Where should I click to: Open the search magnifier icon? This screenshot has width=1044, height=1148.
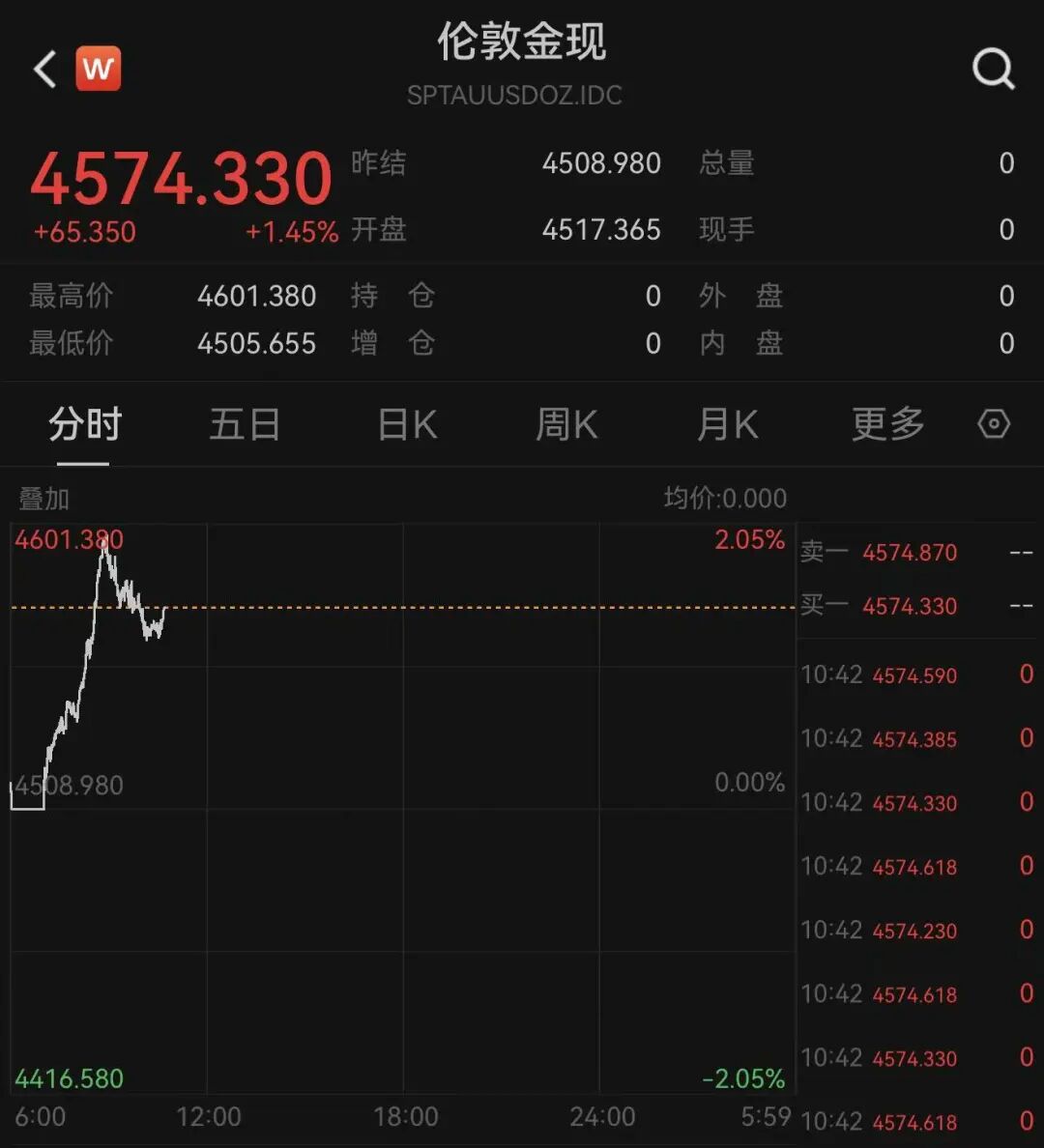[x=994, y=69]
